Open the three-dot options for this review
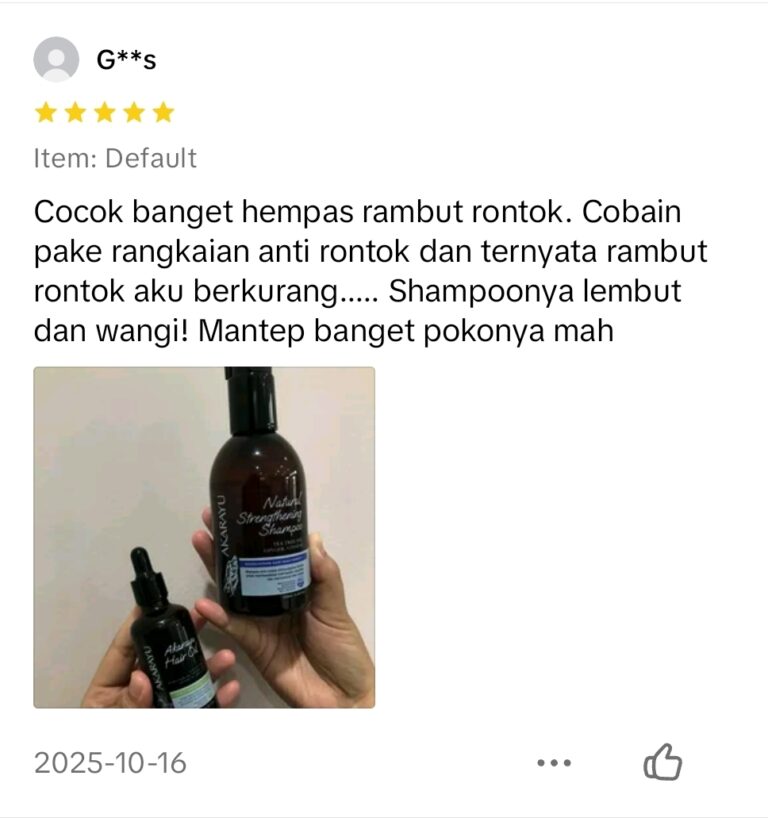The width and height of the screenshot is (768, 818). (x=553, y=764)
